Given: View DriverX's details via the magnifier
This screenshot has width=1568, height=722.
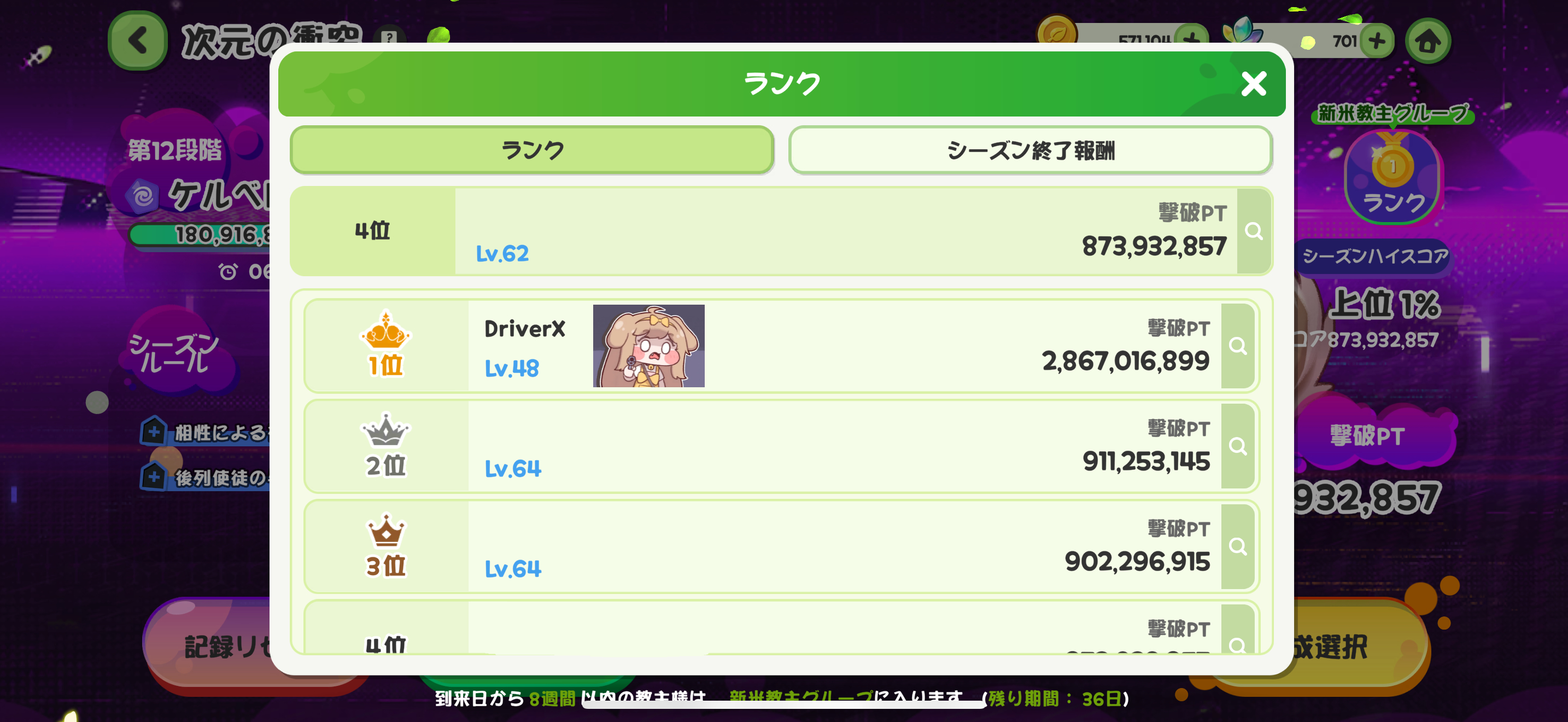Looking at the screenshot, I should (1237, 346).
